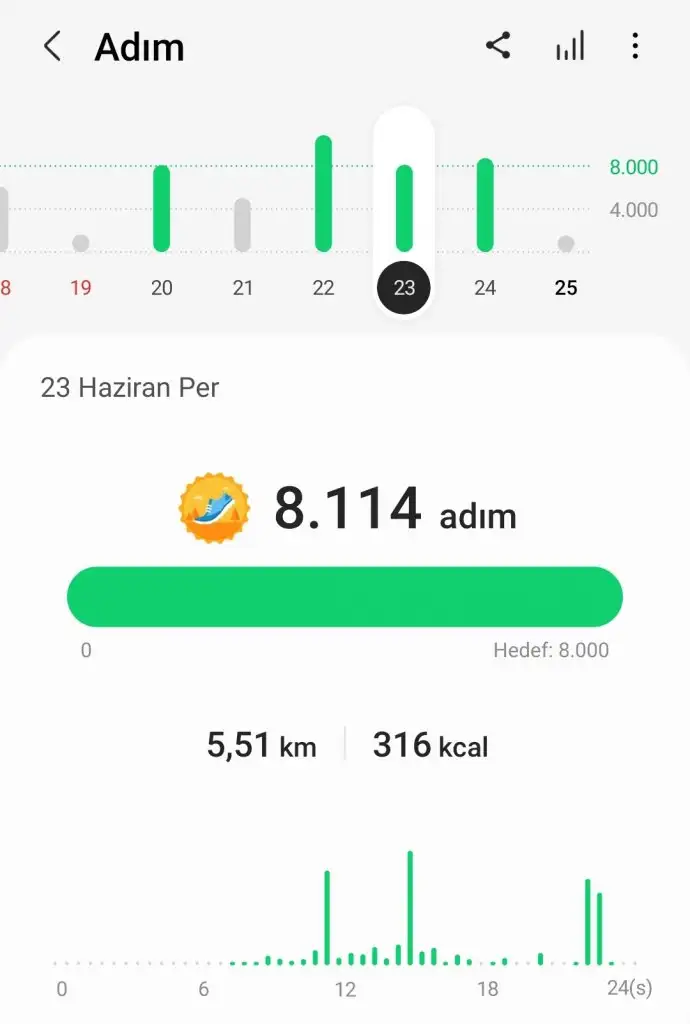Share the step count data
The image size is (690, 1024).
(498, 46)
